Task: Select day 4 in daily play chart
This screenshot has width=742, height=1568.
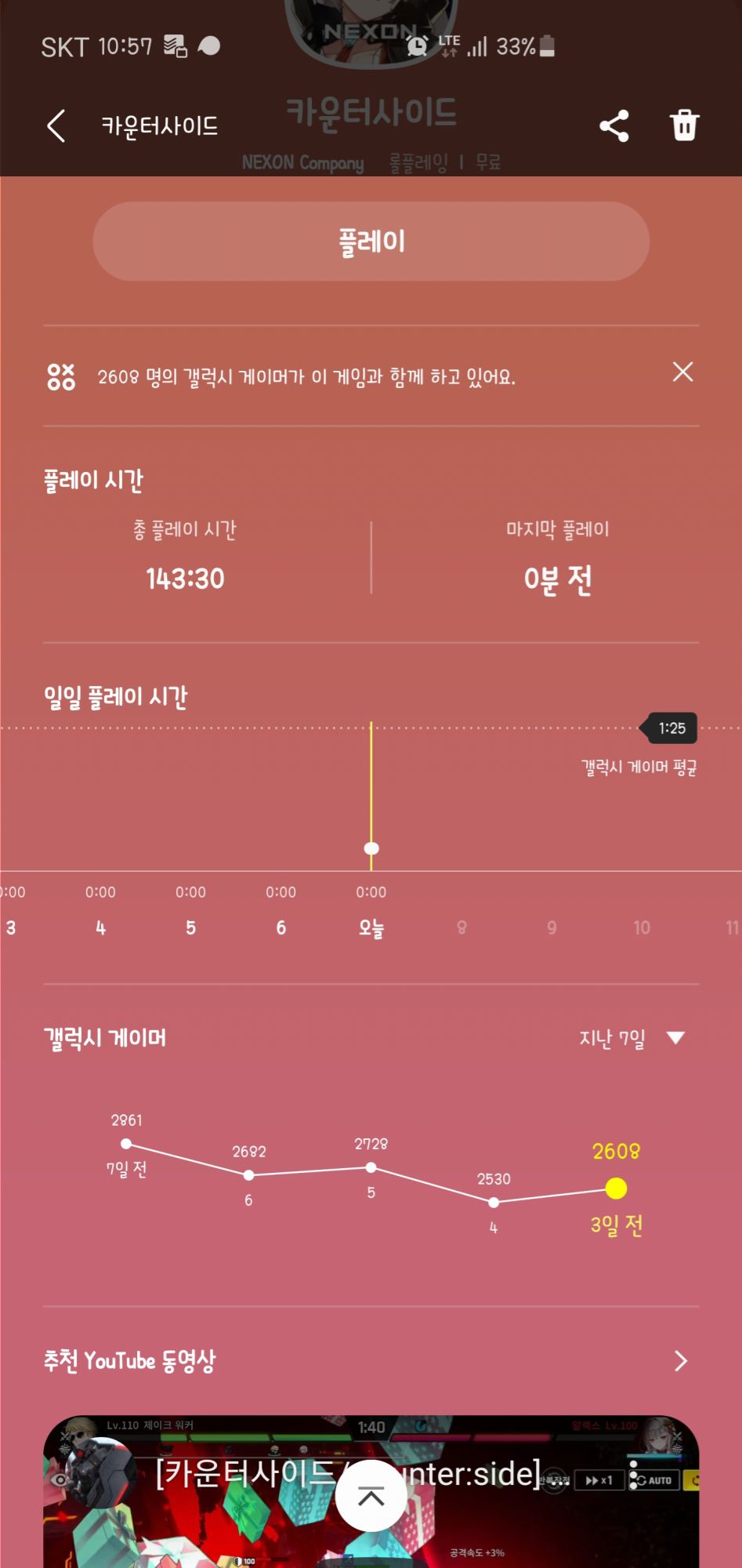Action: click(100, 927)
